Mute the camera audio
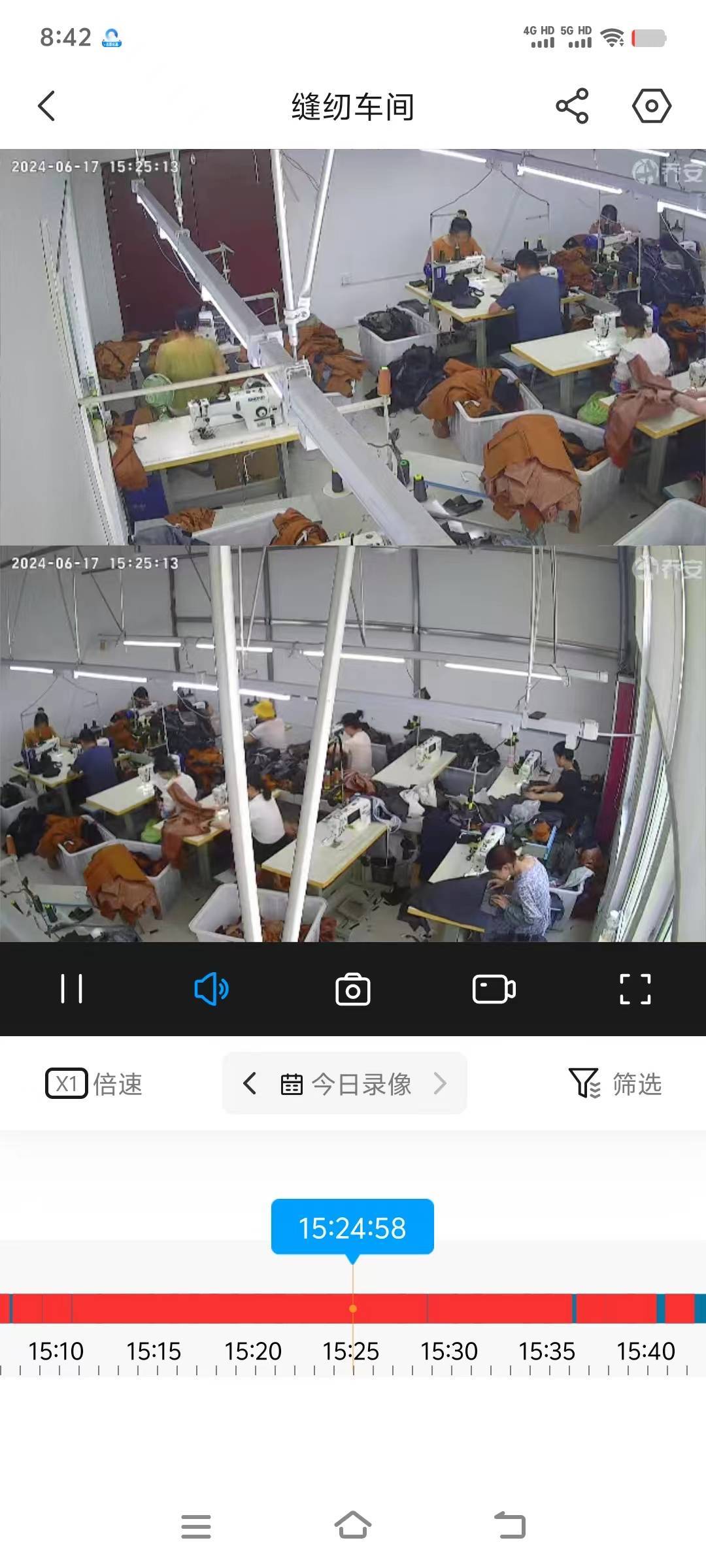 click(x=212, y=988)
